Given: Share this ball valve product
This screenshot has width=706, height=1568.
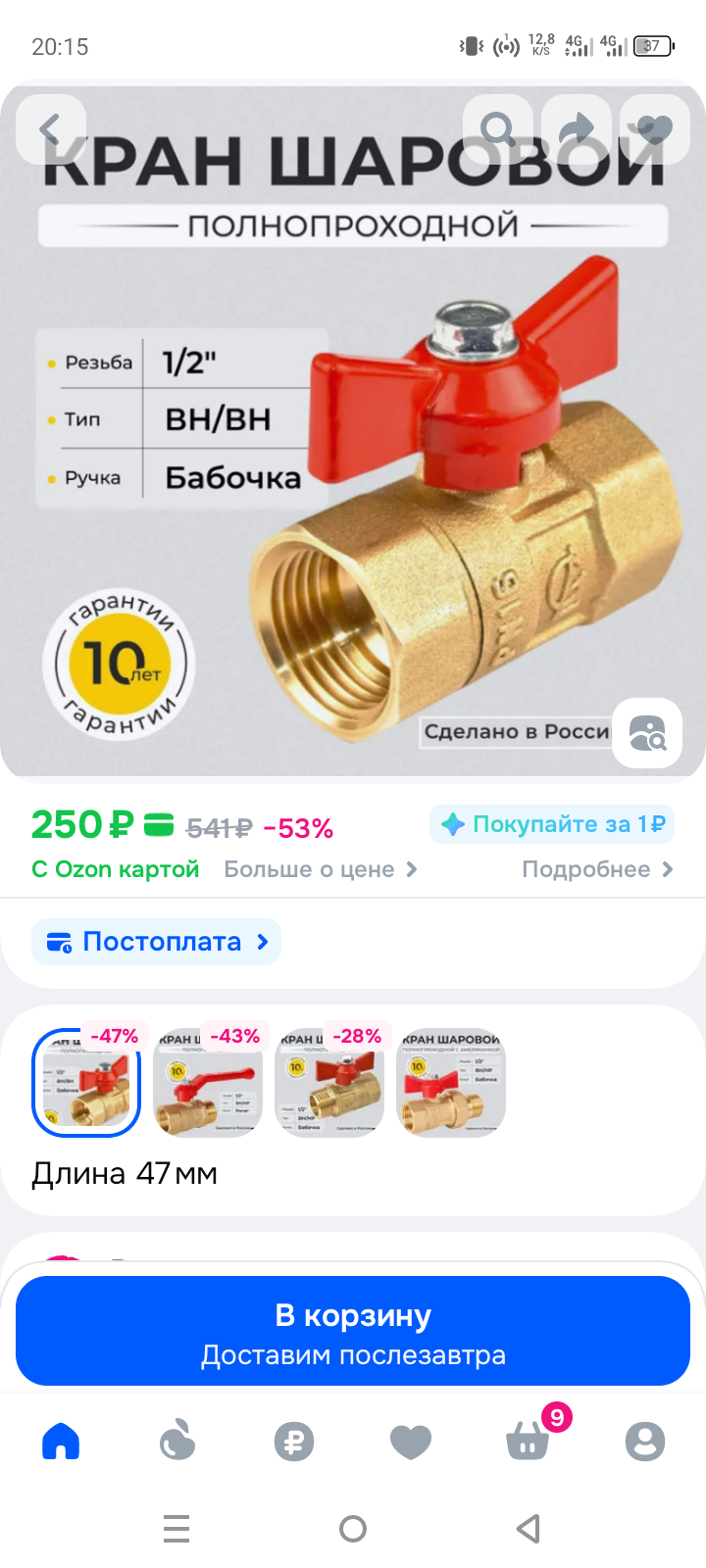Looking at the screenshot, I should coord(577,129).
